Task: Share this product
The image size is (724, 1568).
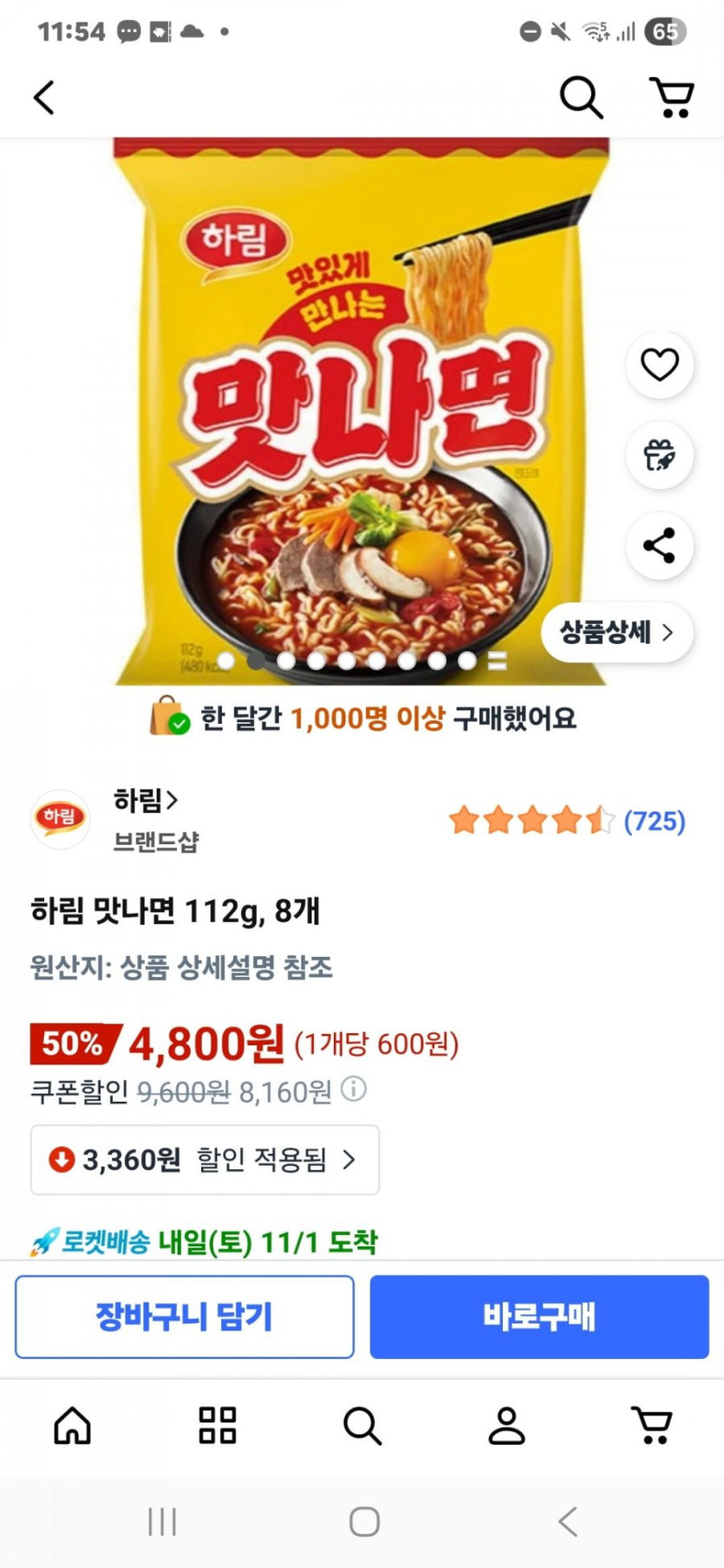Action: [660, 546]
